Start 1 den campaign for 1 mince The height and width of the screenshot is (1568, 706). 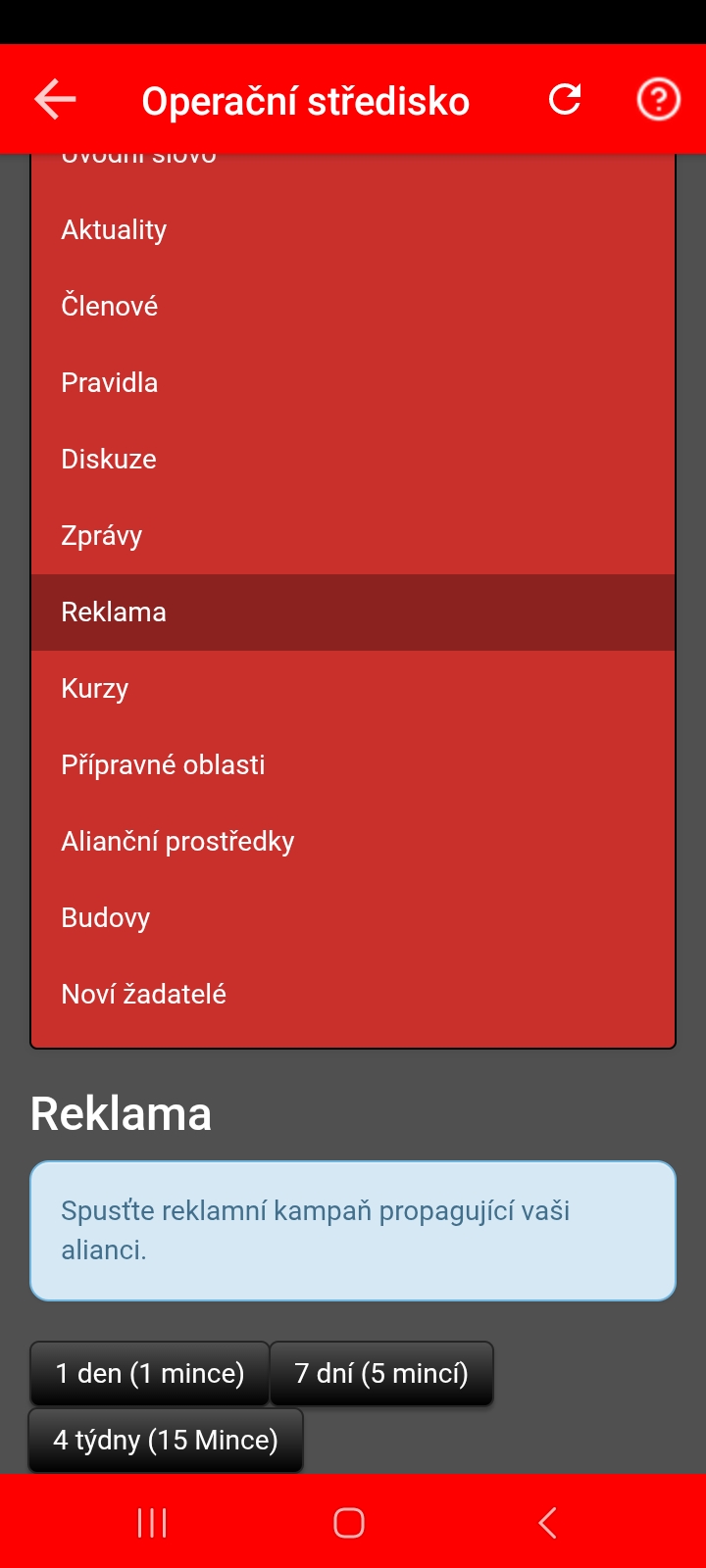150,1374
